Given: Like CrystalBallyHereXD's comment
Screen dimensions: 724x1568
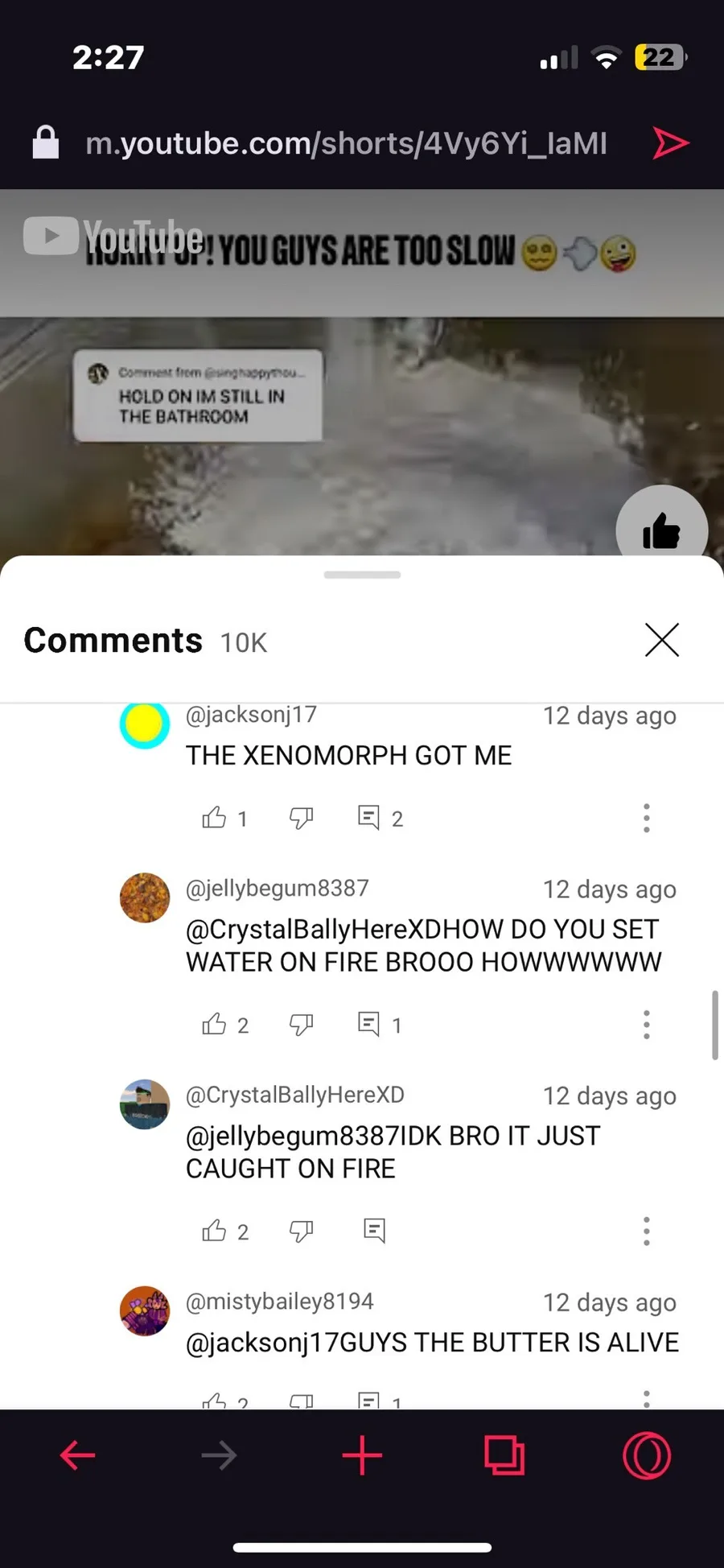Looking at the screenshot, I should point(214,1231).
